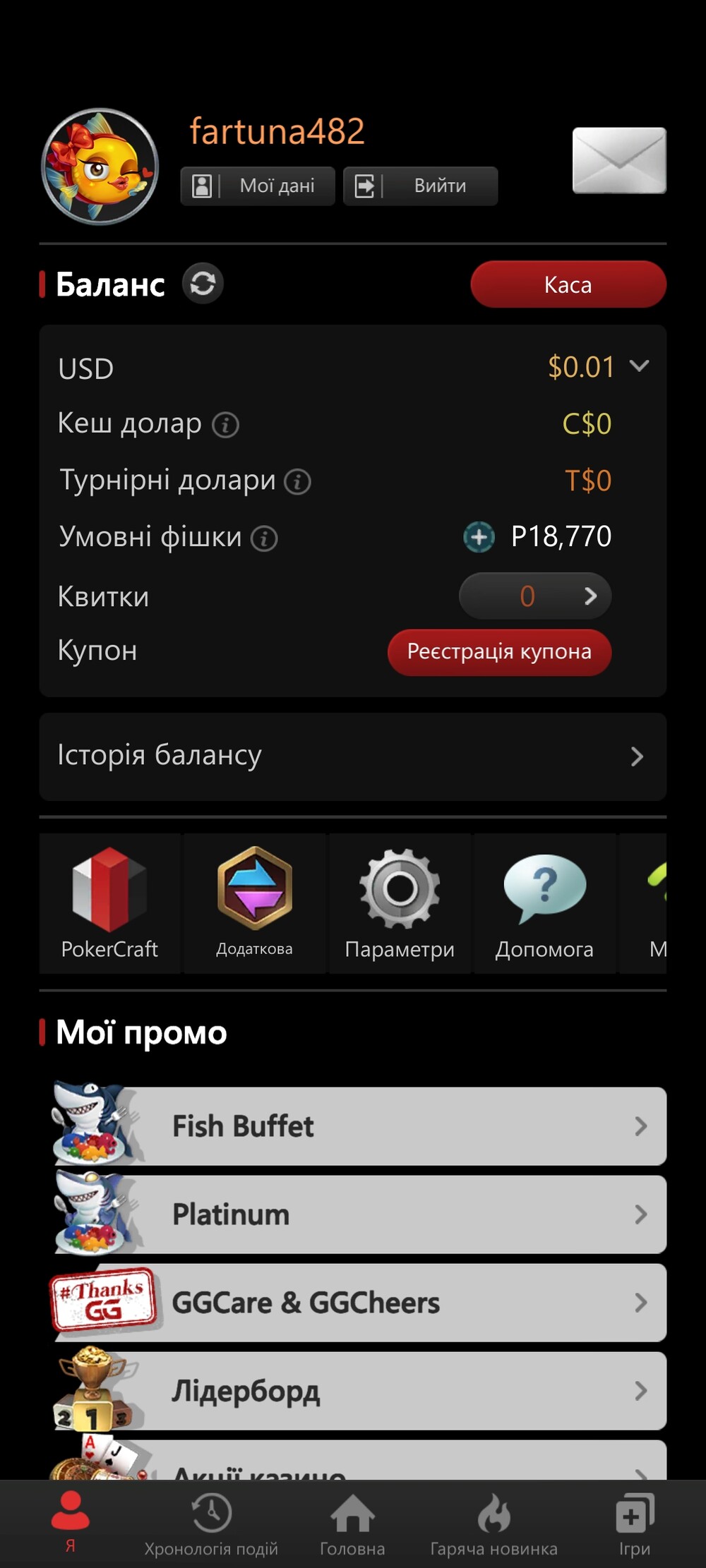706x1568 pixels.
Task: Open the Каса cashier
Action: [568, 284]
